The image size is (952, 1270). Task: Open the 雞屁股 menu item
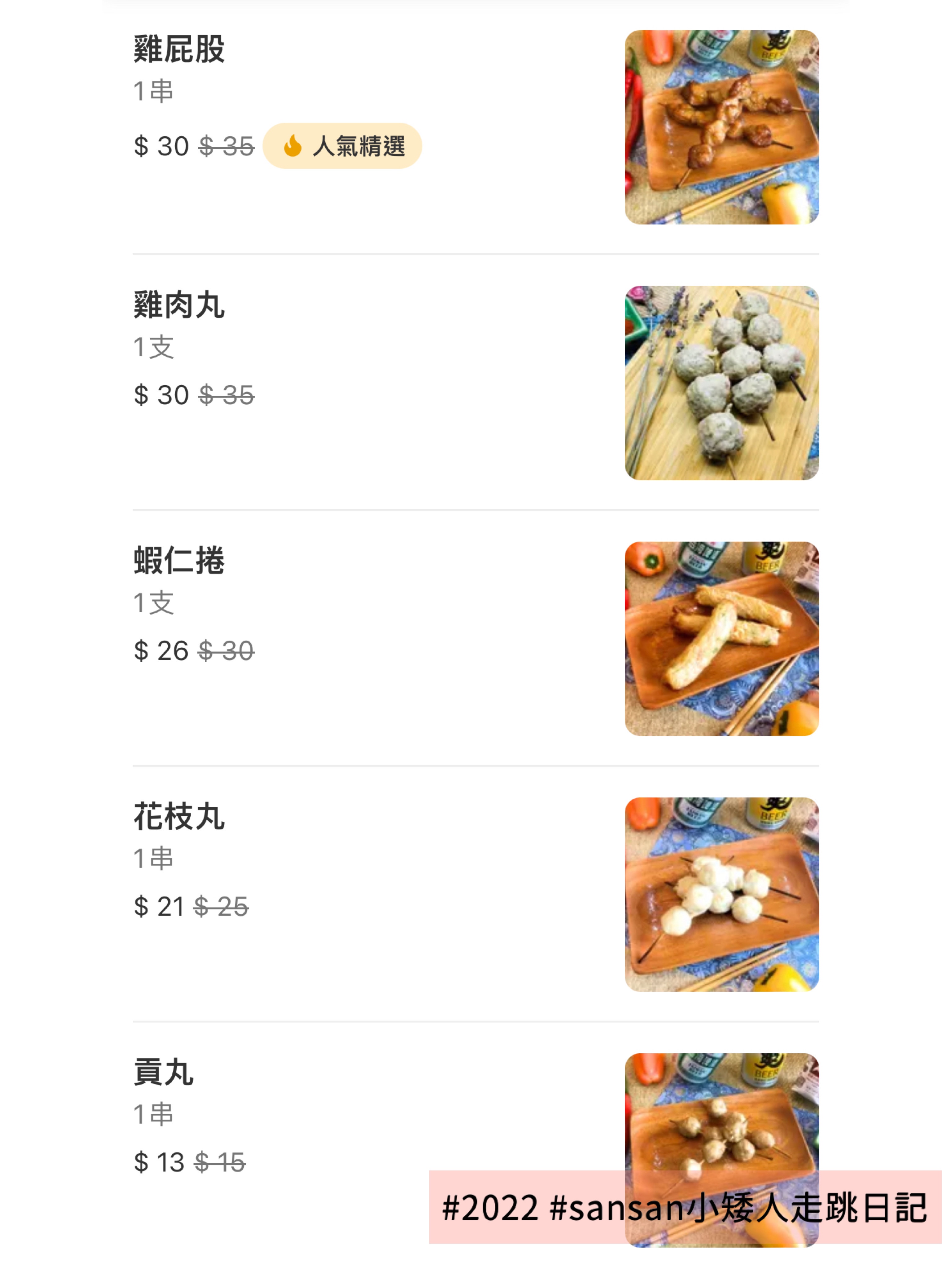179,49
